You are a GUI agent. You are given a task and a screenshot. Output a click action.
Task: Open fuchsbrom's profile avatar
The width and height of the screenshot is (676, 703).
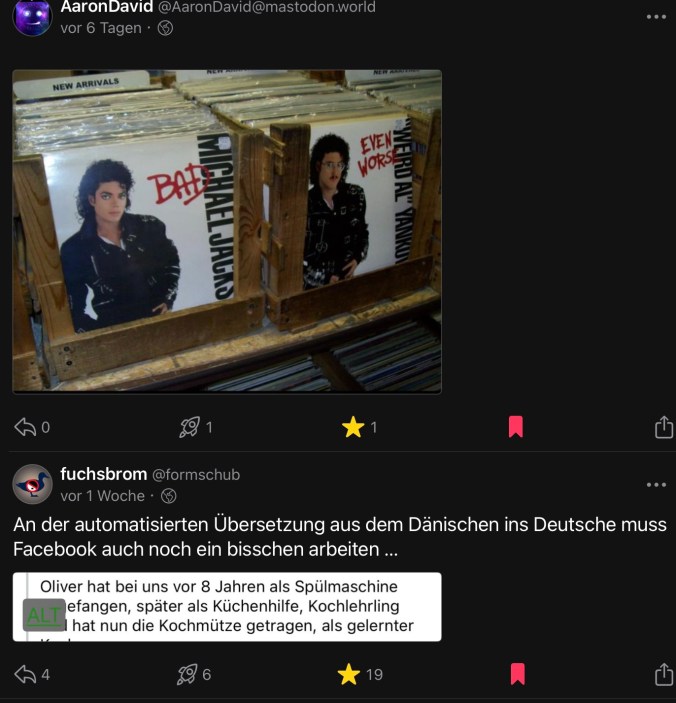click(x=32, y=484)
